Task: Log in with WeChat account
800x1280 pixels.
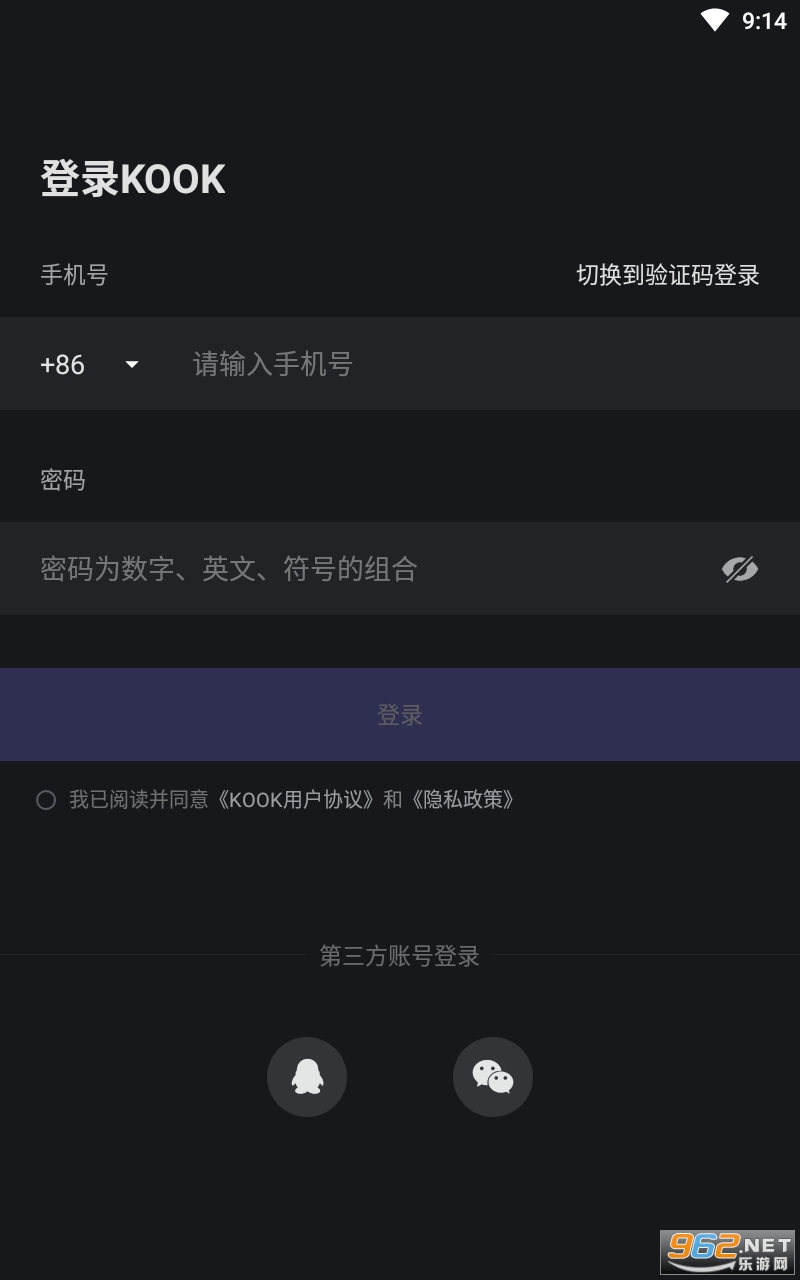Action: (493, 1077)
